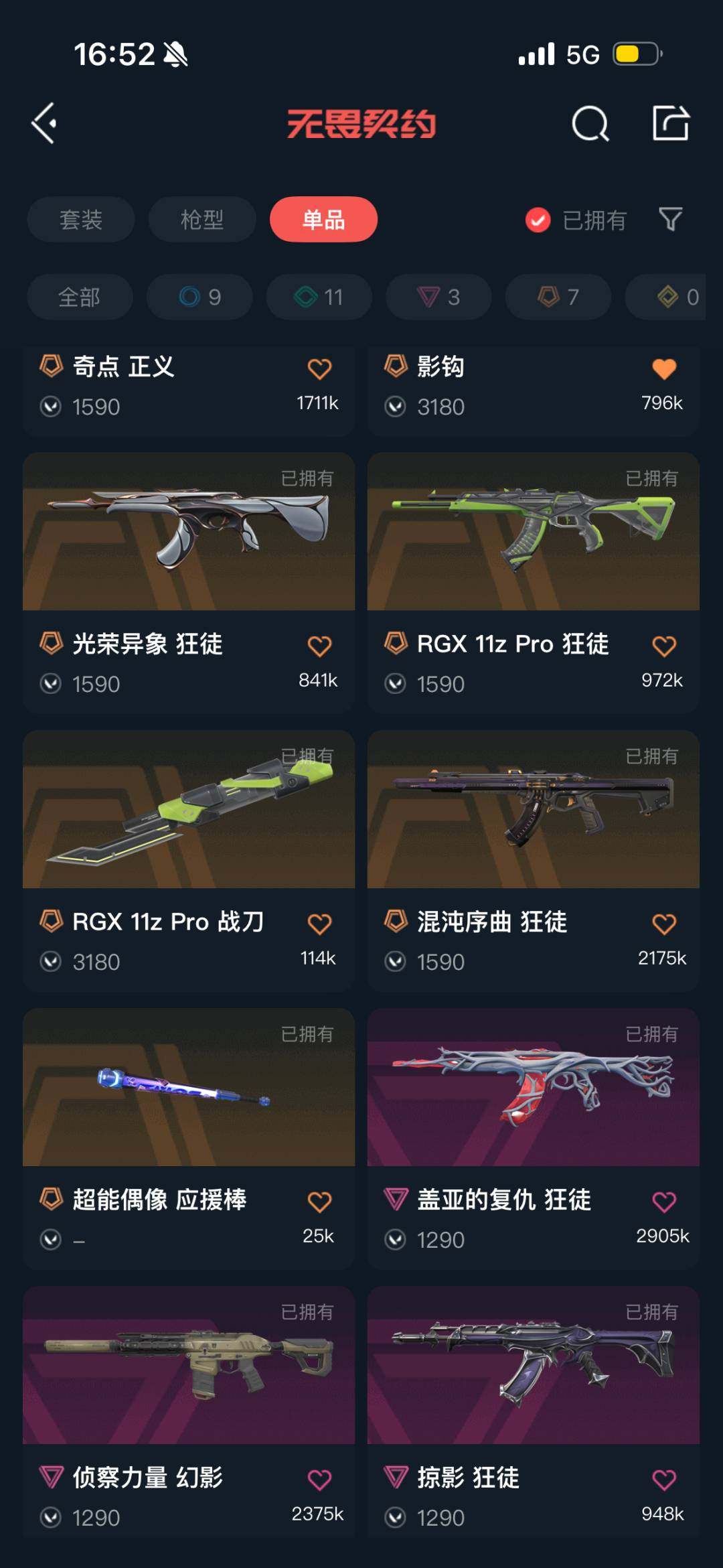
Task: Favorite 奇点 正义 by tapping its heart
Action: [320, 366]
